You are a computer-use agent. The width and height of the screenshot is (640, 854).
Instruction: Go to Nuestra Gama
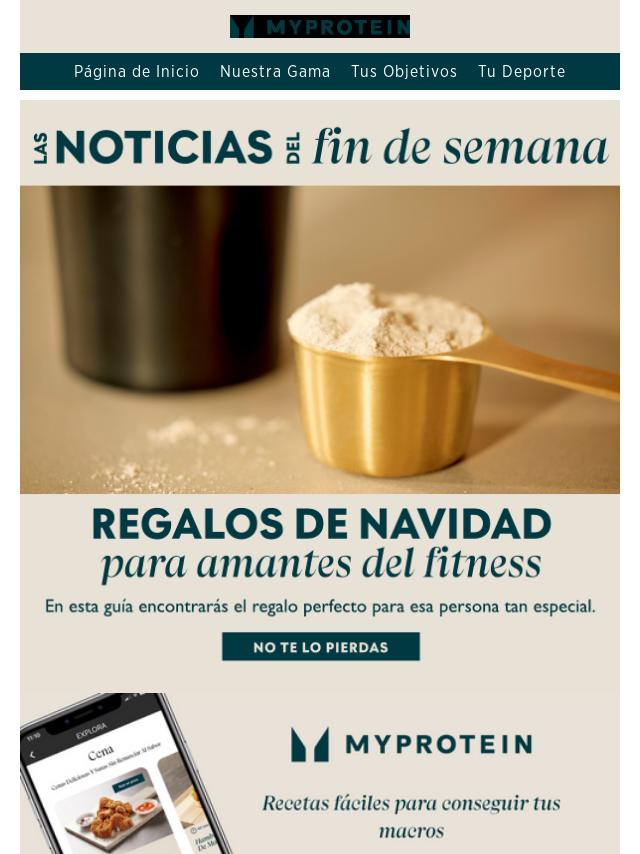275,72
